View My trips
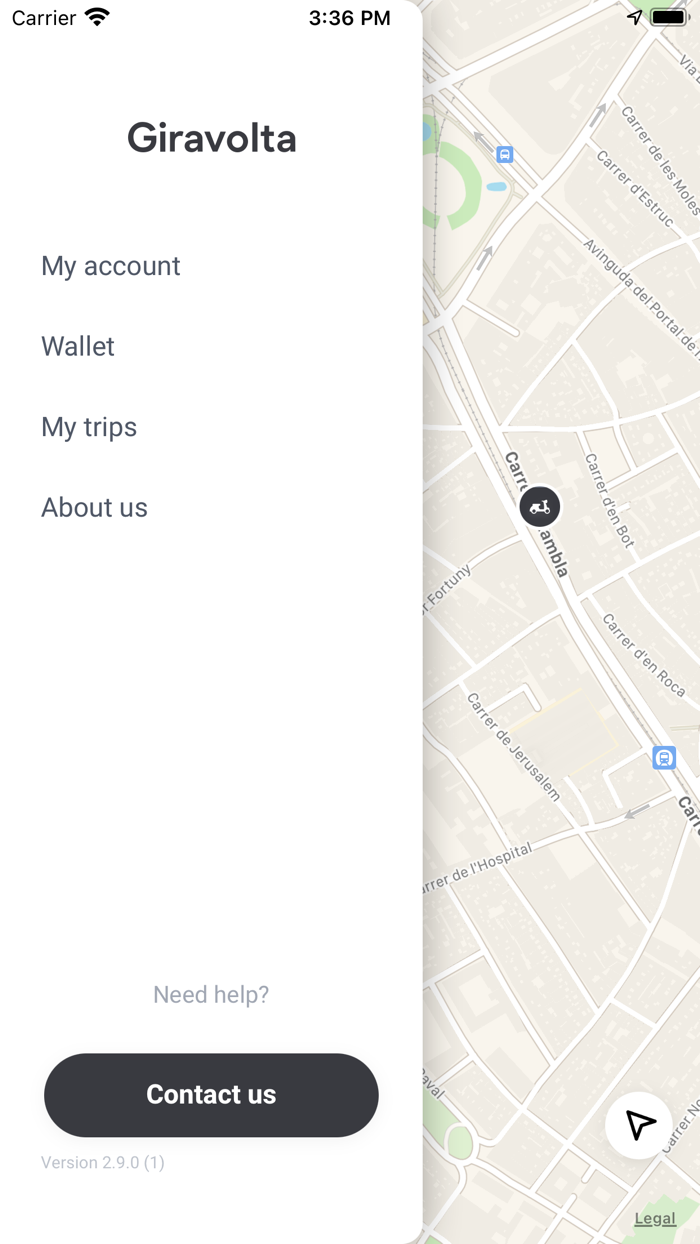Image resolution: width=700 pixels, height=1244 pixels. coord(89,427)
